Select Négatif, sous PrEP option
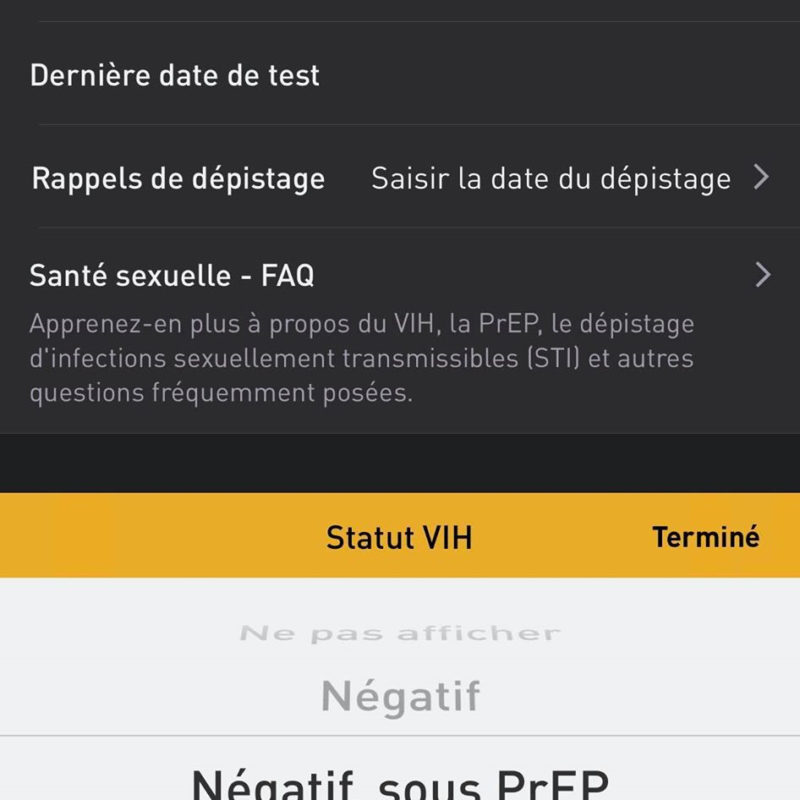The width and height of the screenshot is (800, 800). click(400, 782)
